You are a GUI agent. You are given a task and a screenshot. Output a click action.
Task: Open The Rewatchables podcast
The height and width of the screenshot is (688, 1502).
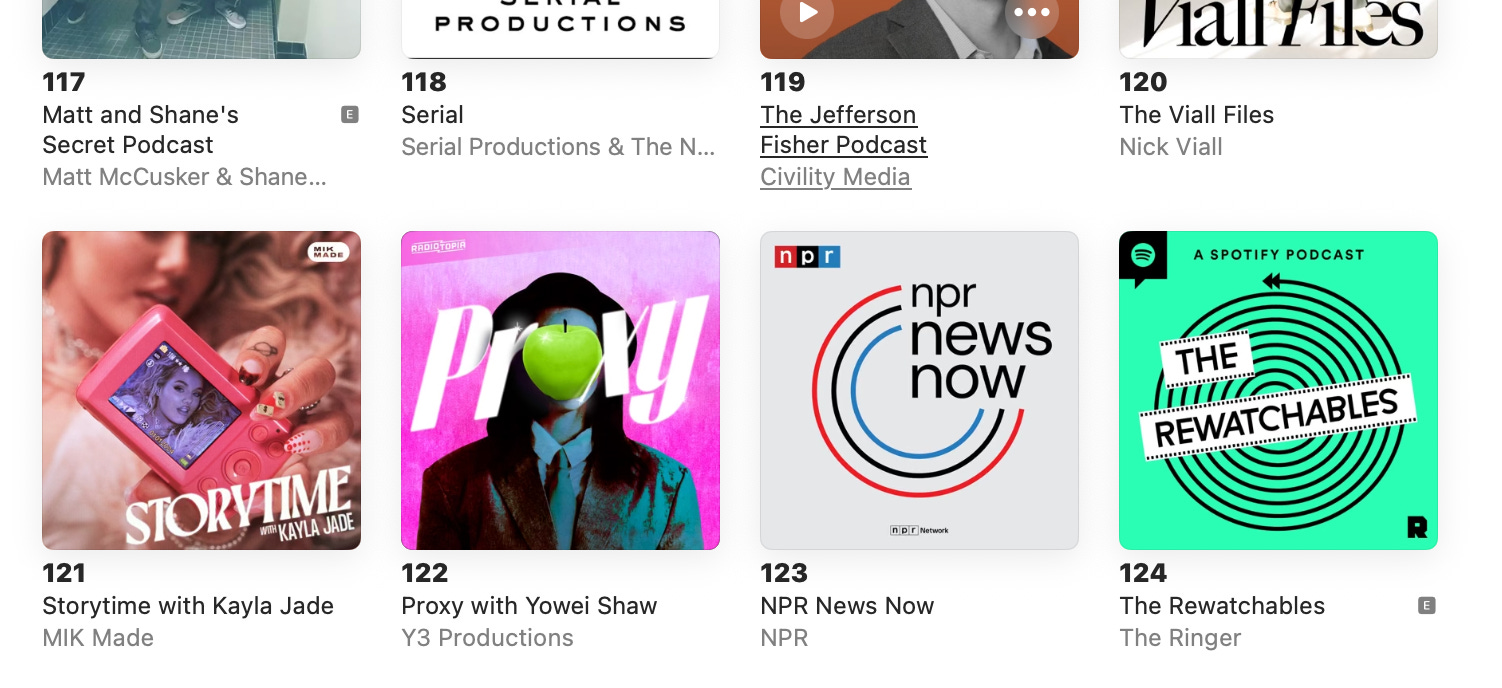(1278, 390)
